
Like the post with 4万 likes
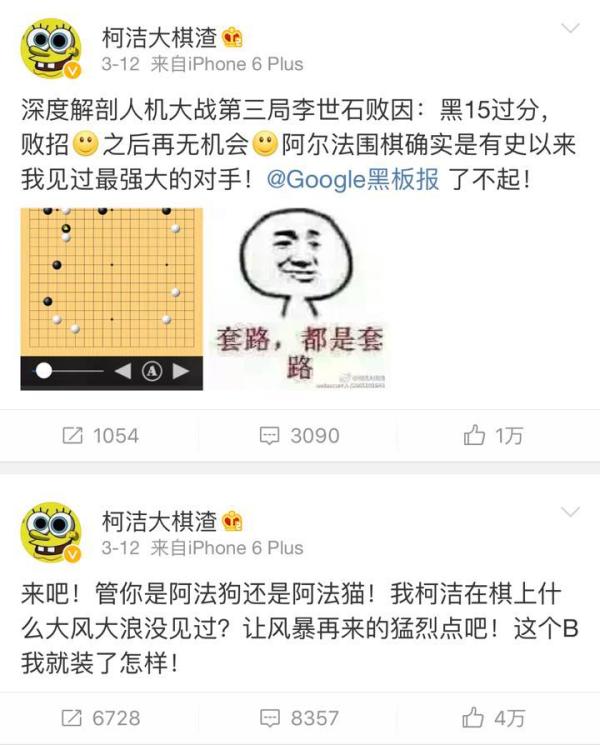[493, 717]
